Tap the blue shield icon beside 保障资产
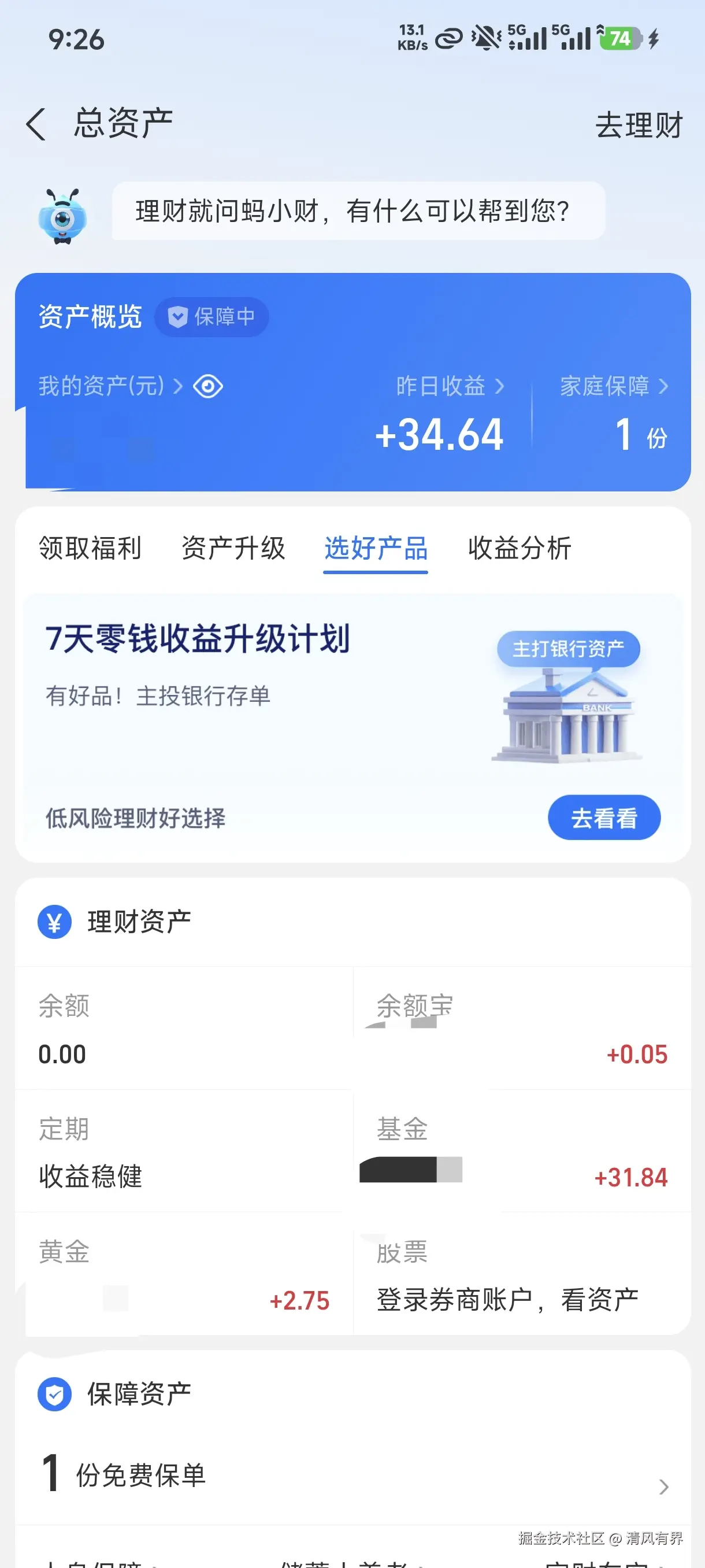This screenshot has height=1568, width=705. point(55,1393)
